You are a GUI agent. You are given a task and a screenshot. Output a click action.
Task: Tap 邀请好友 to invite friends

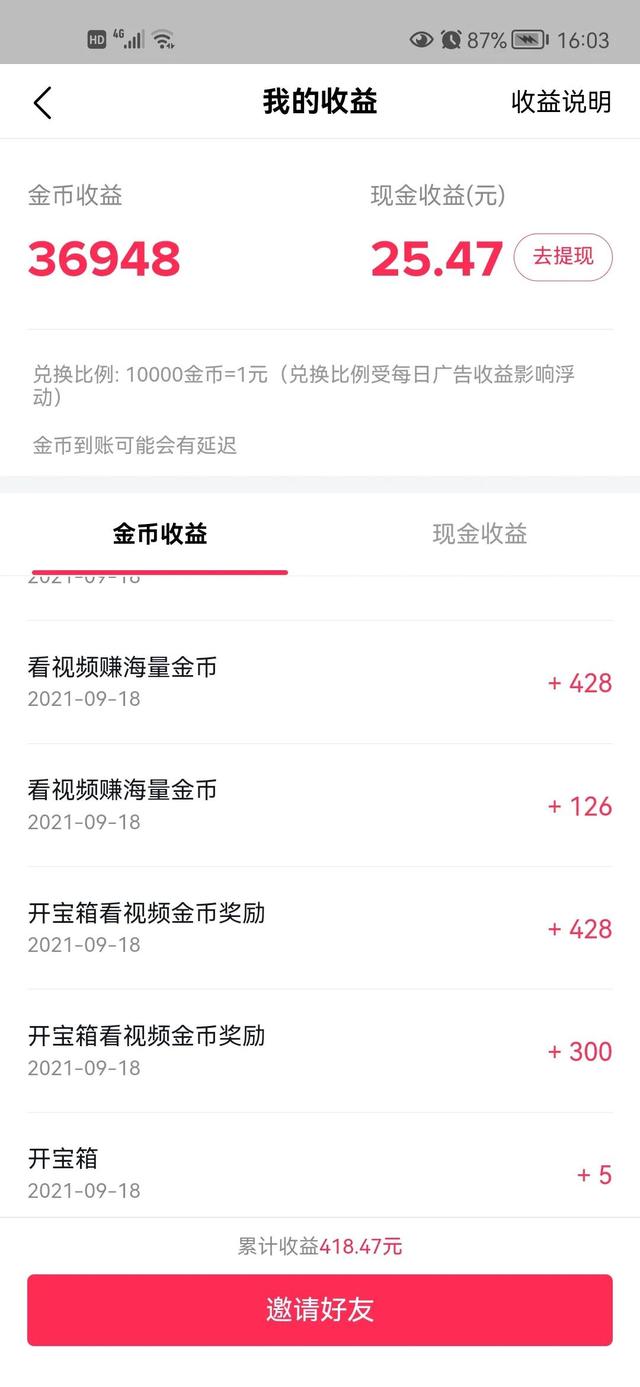(320, 1310)
